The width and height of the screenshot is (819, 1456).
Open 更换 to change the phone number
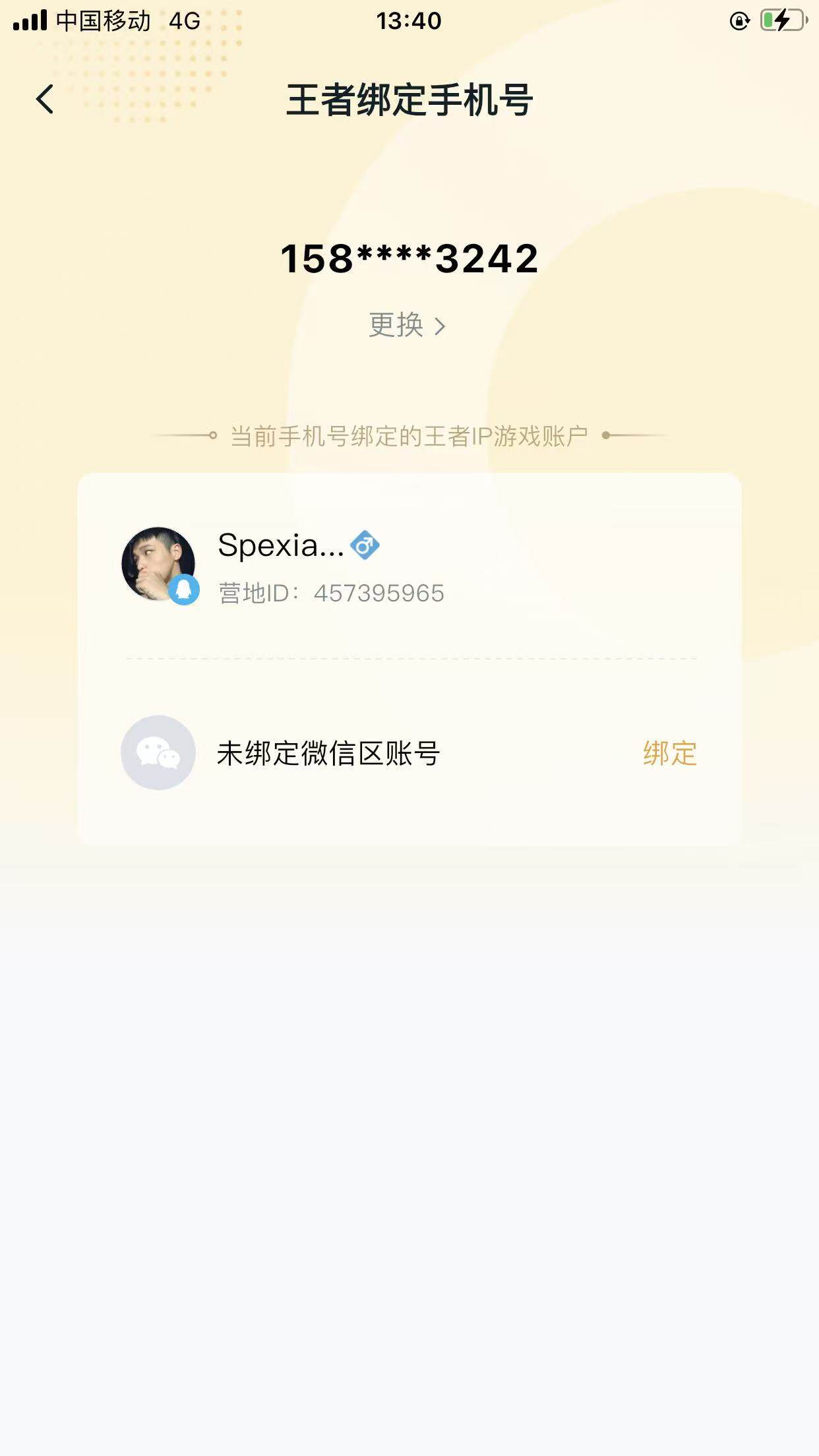(x=396, y=324)
